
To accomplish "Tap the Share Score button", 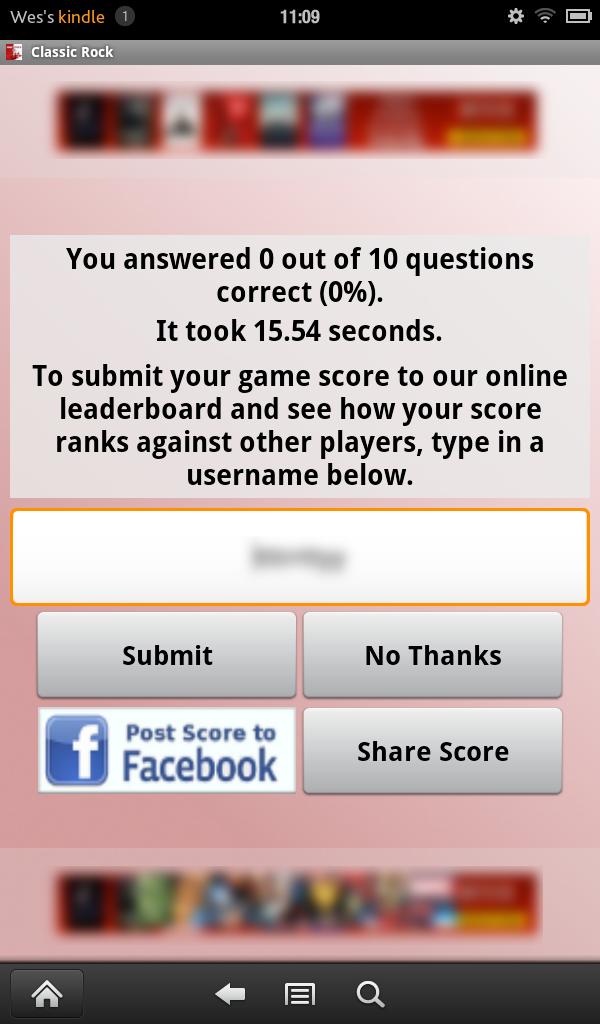I will [x=432, y=751].
